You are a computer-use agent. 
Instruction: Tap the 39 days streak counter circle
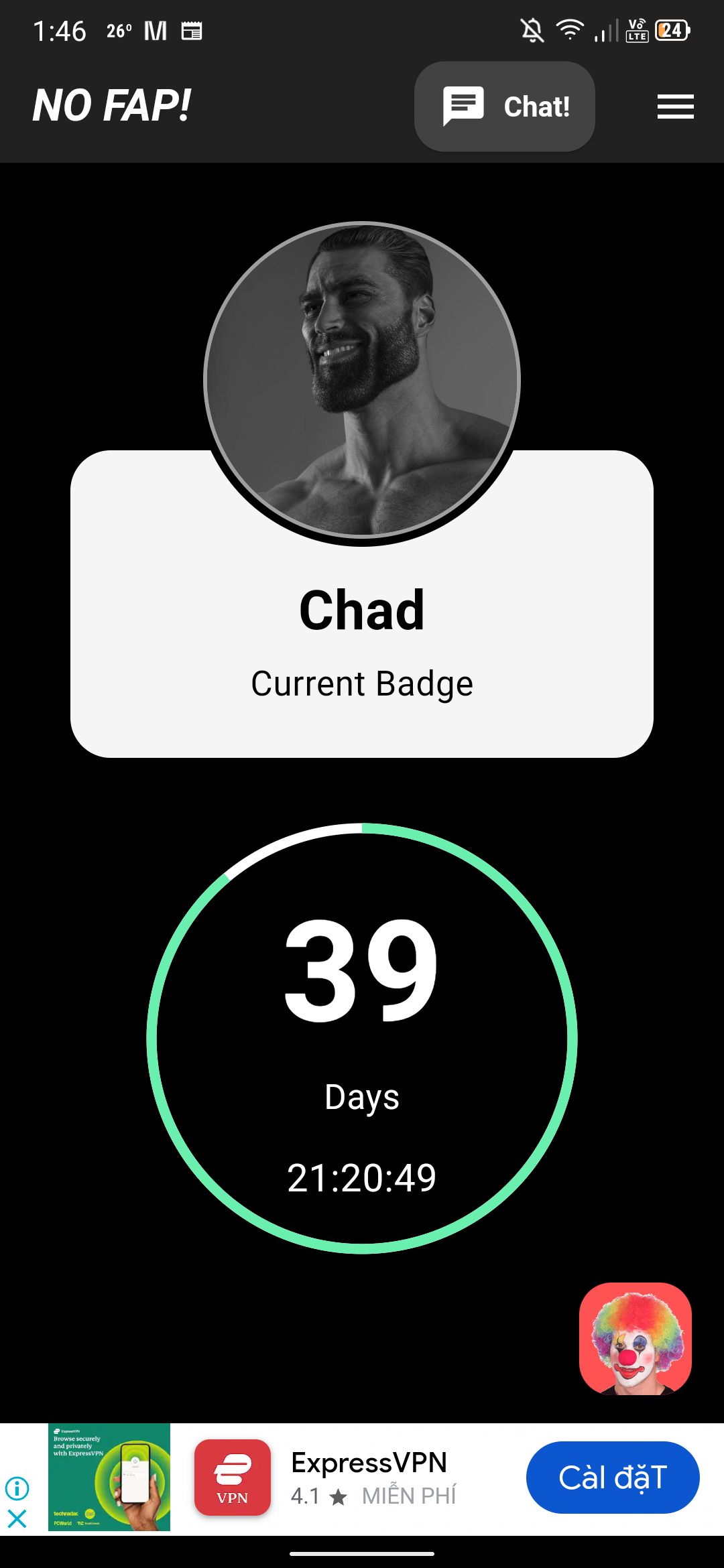(362, 1038)
